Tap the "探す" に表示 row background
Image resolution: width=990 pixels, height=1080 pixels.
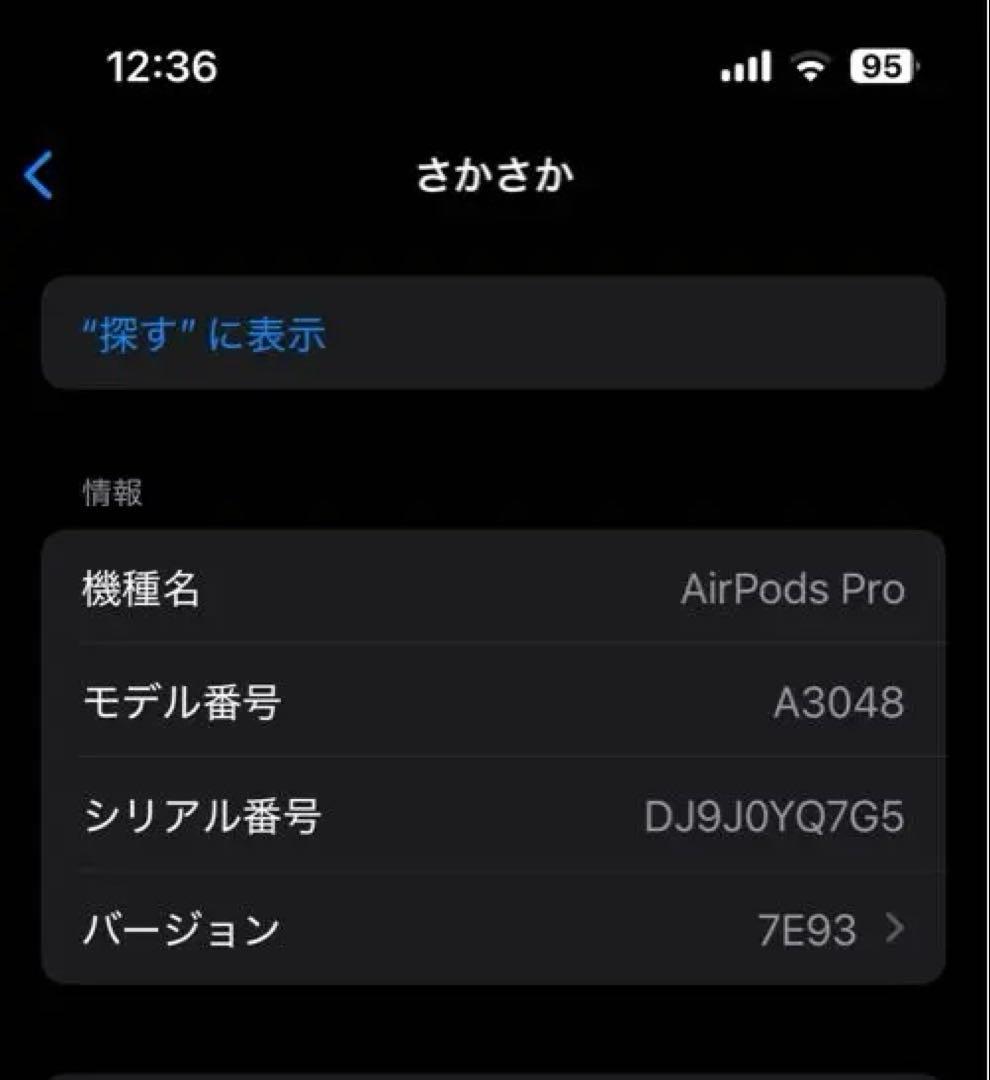coord(494,333)
